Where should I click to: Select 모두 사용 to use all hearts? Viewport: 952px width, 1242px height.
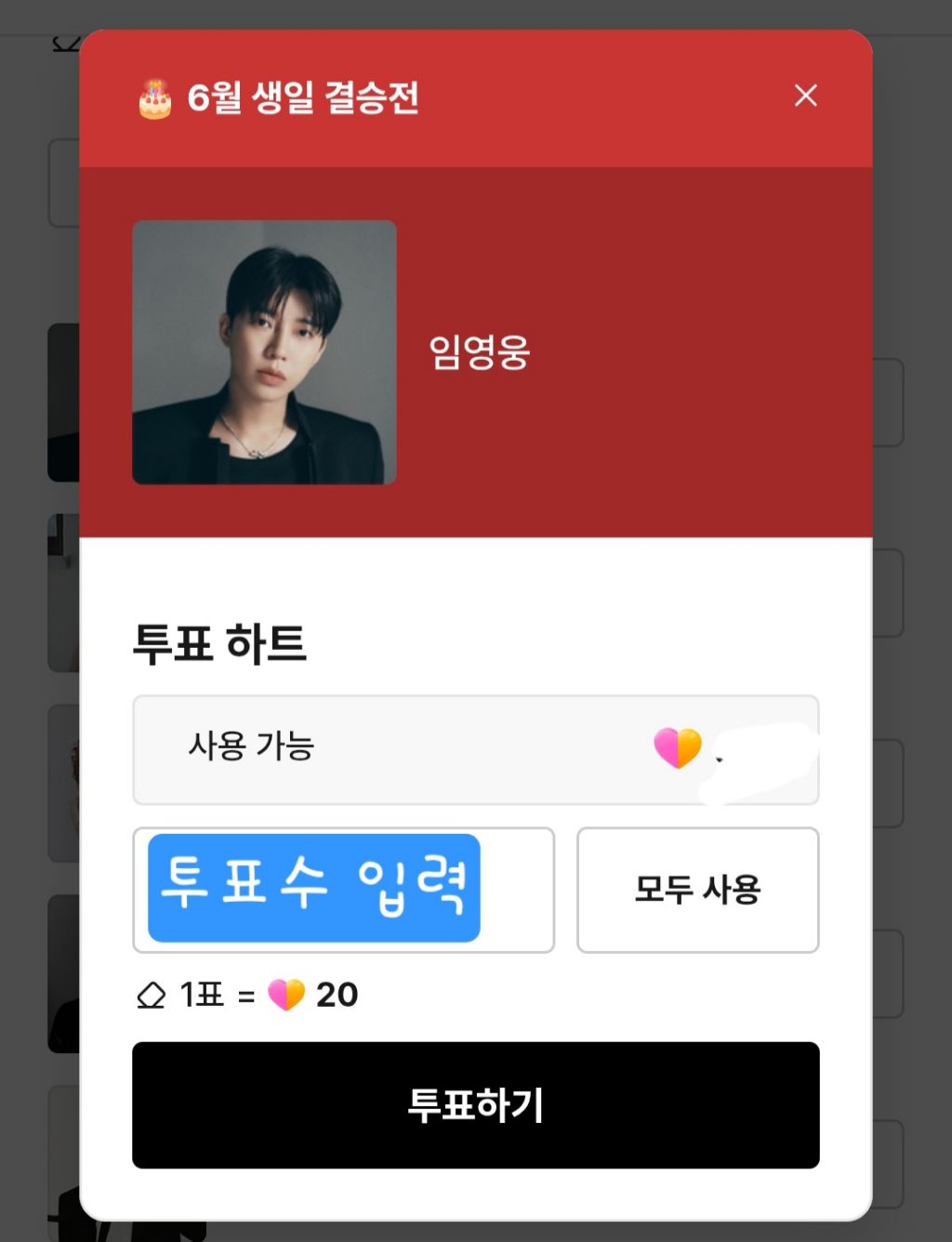click(x=697, y=890)
